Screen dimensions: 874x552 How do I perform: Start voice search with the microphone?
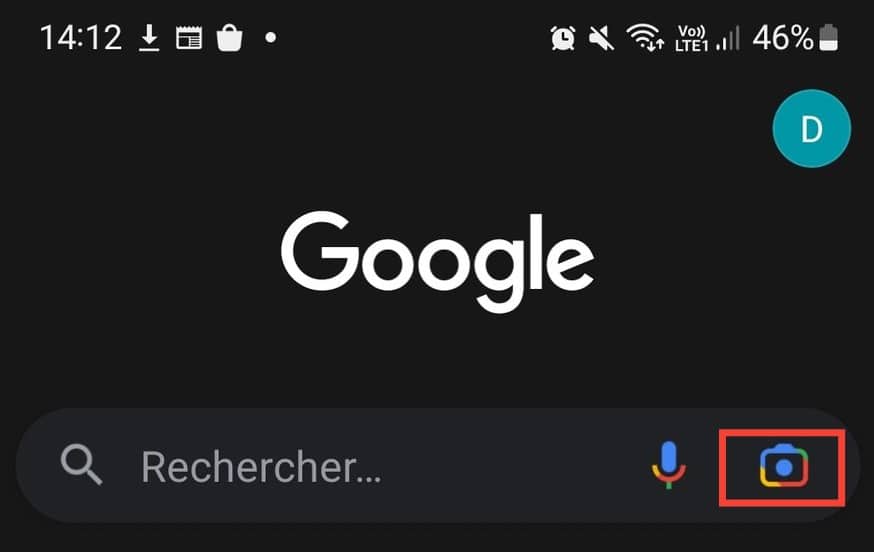tap(669, 465)
